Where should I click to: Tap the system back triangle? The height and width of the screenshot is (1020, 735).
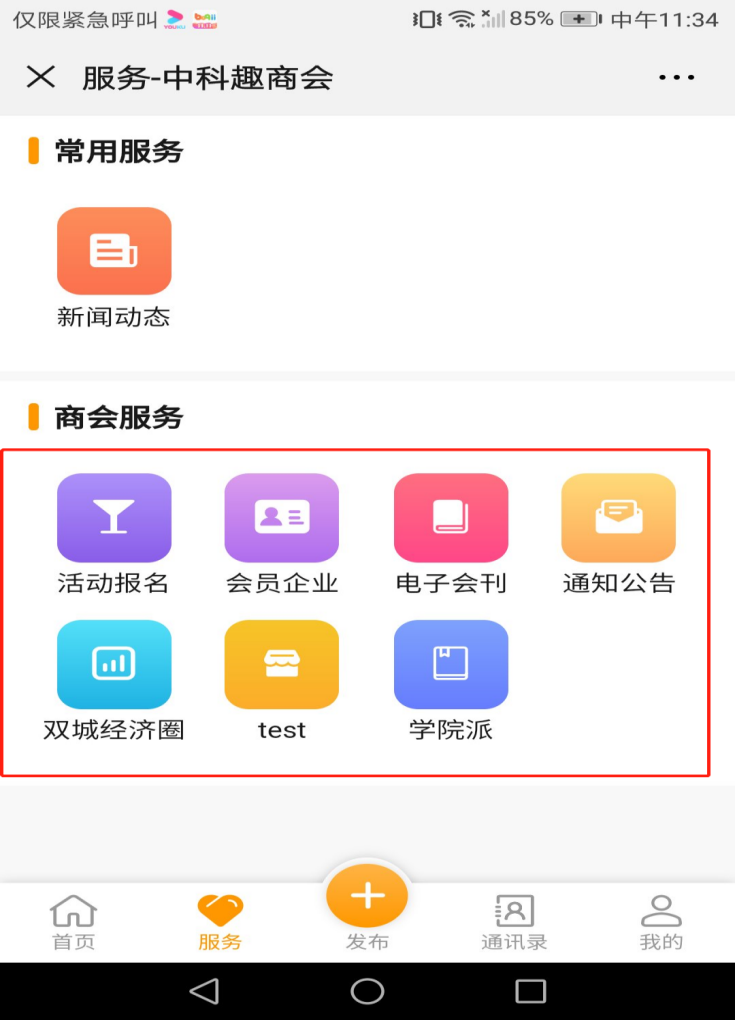tap(204, 991)
